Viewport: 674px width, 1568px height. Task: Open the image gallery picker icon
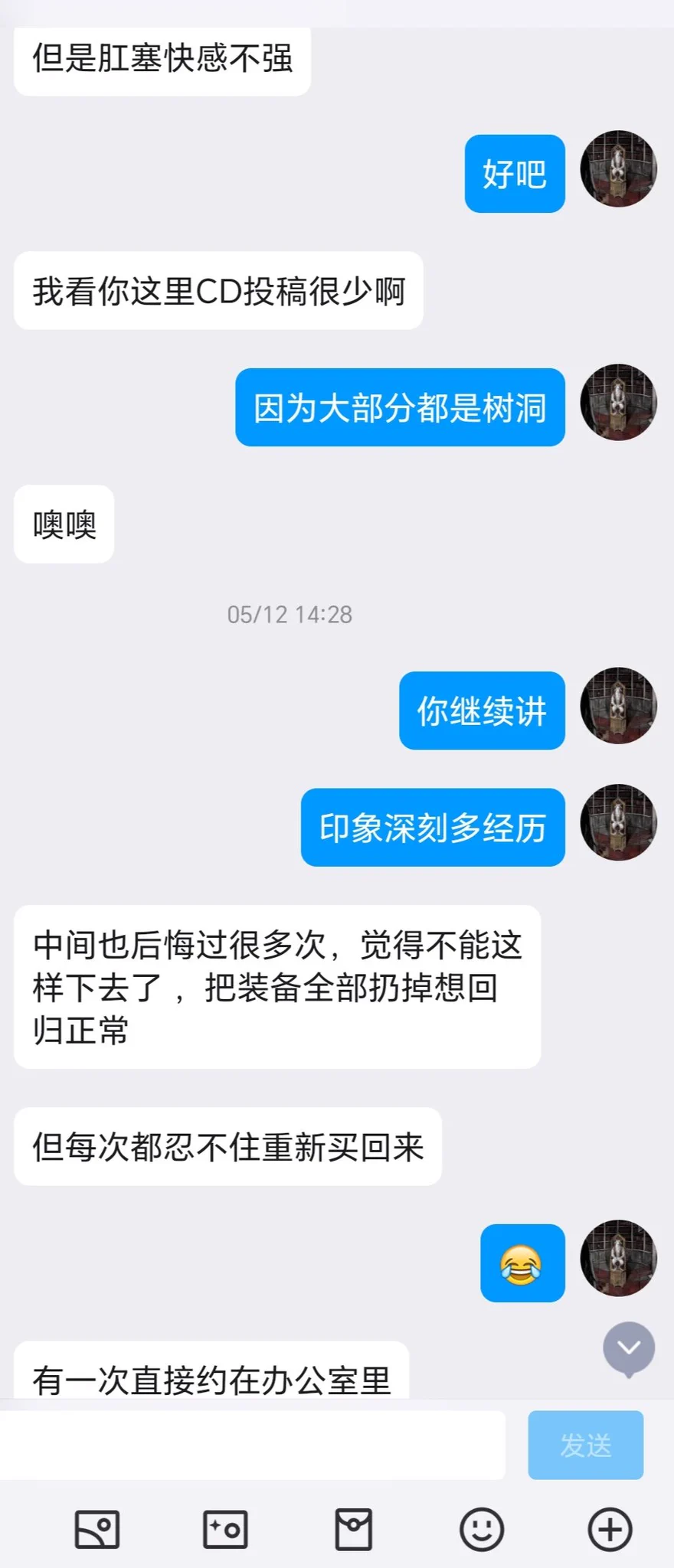coord(97,1530)
